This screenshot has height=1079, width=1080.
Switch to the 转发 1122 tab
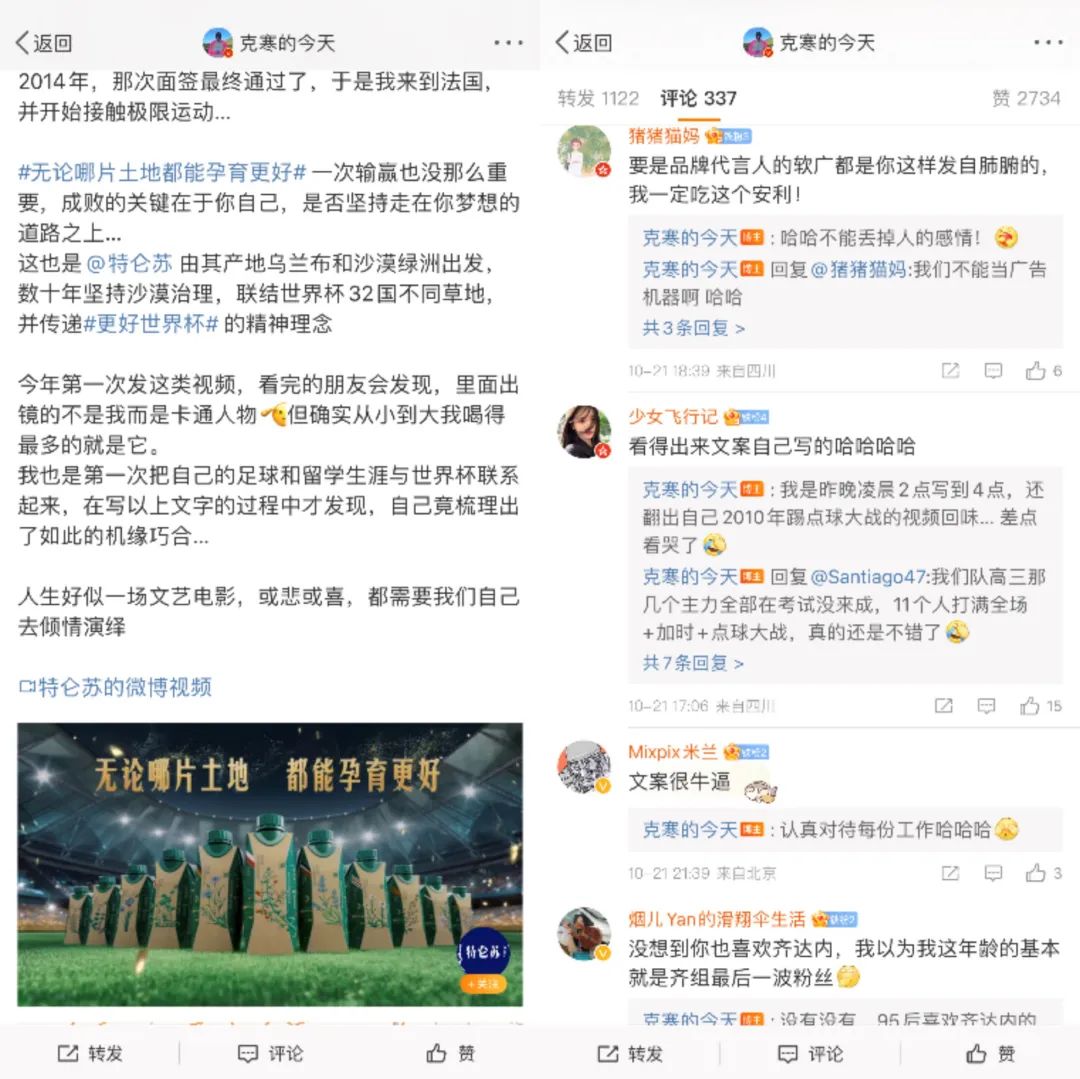598,98
